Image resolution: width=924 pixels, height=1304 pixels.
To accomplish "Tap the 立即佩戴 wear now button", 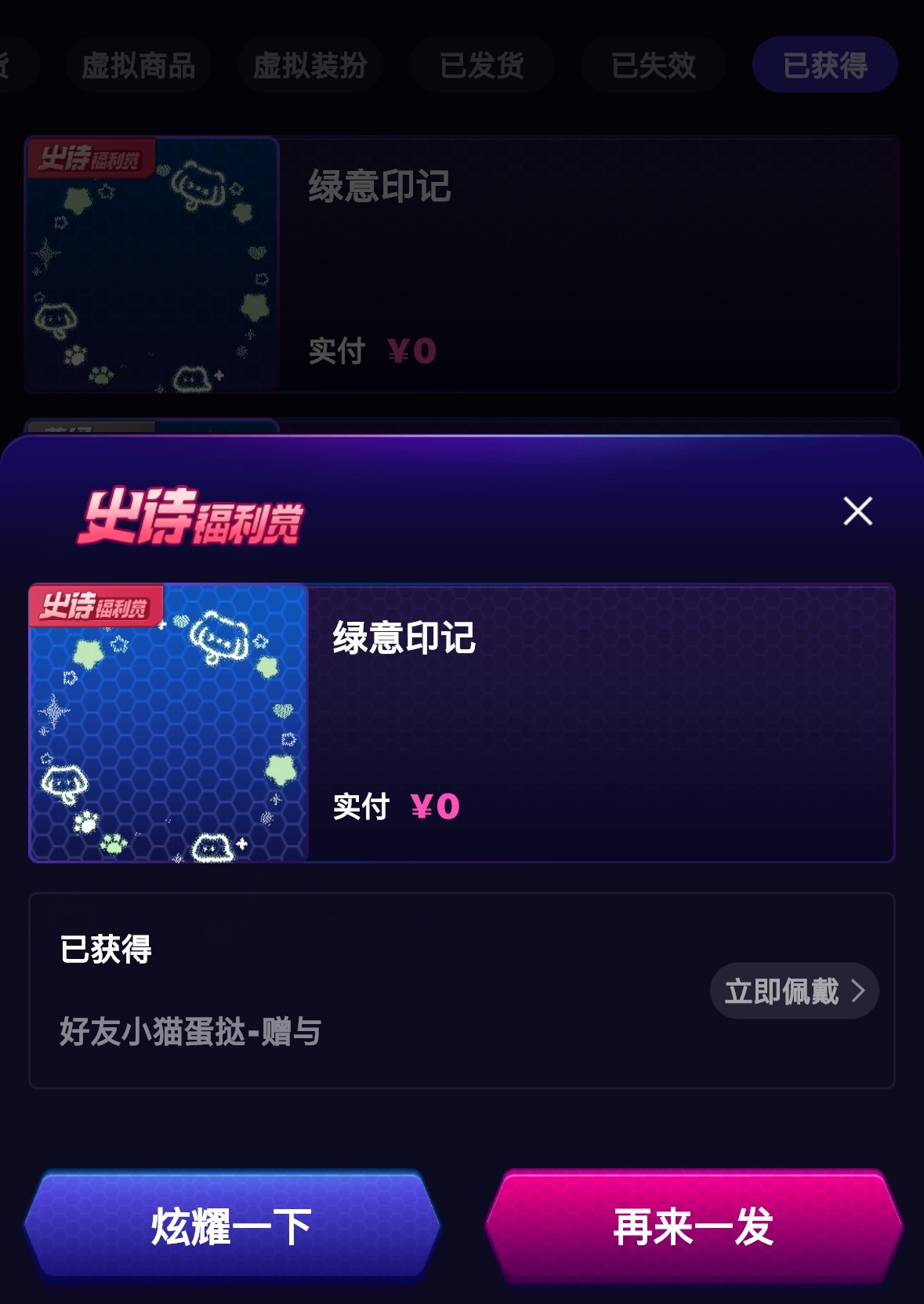I will tap(794, 990).
